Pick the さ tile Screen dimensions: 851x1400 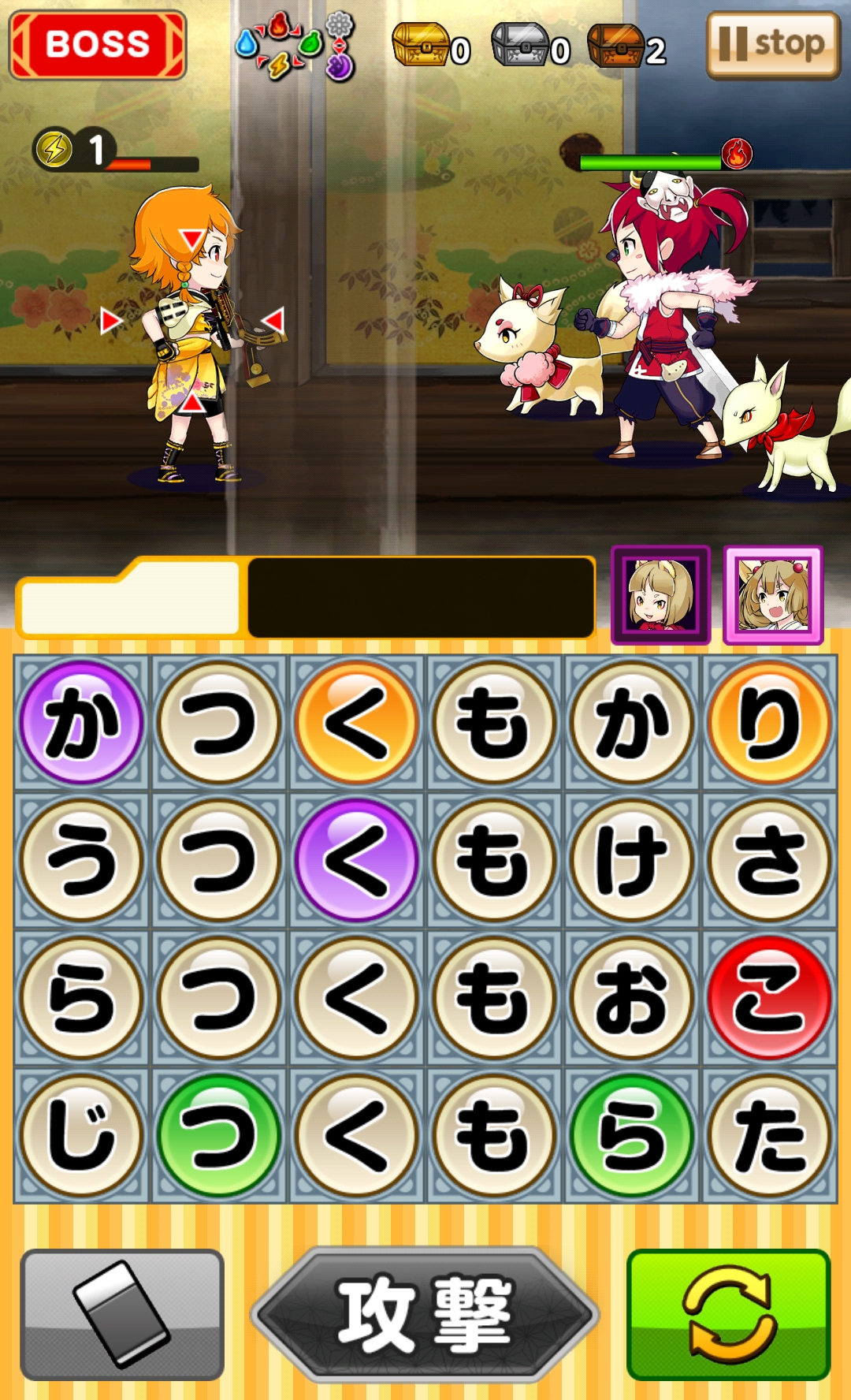point(770,860)
